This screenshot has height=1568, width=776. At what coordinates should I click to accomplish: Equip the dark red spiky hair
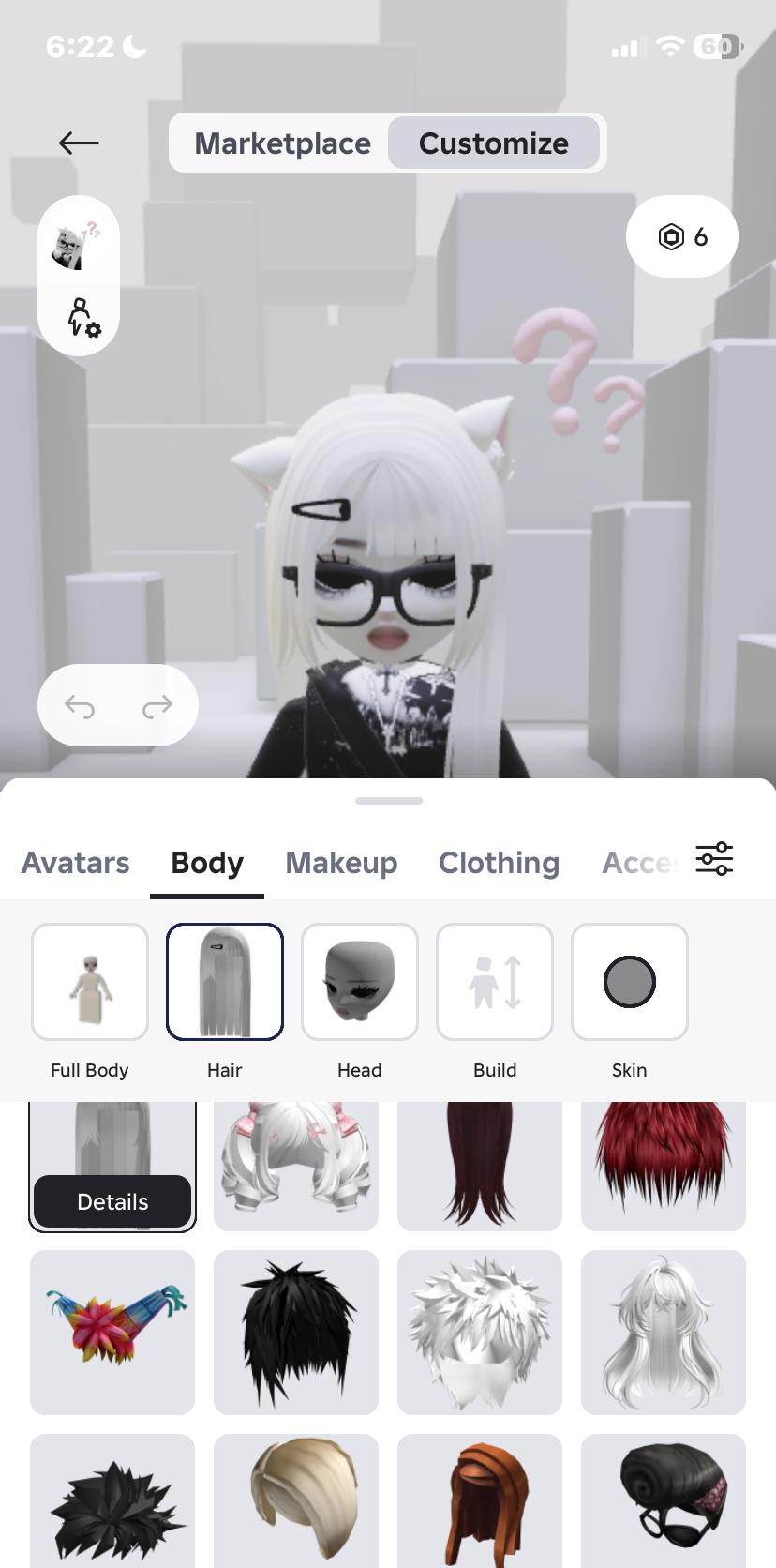pyautogui.click(x=664, y=1163)
